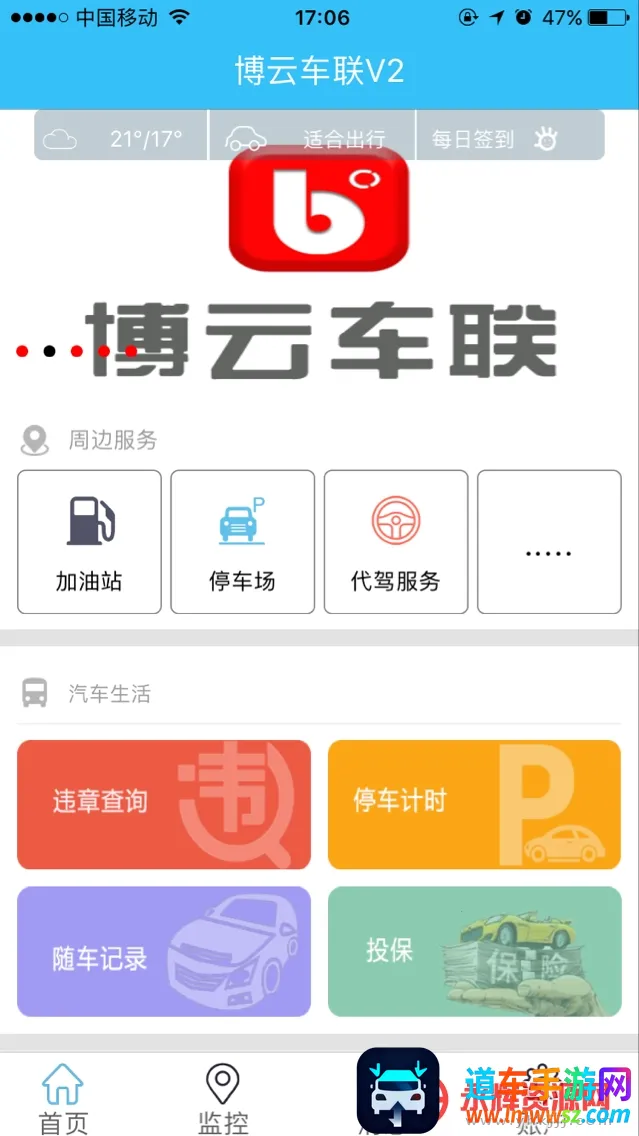The width and height of the screenshot is (639, 1136).
Task: Open the 违章查询 violation lookup card
Action: [164, 804]
